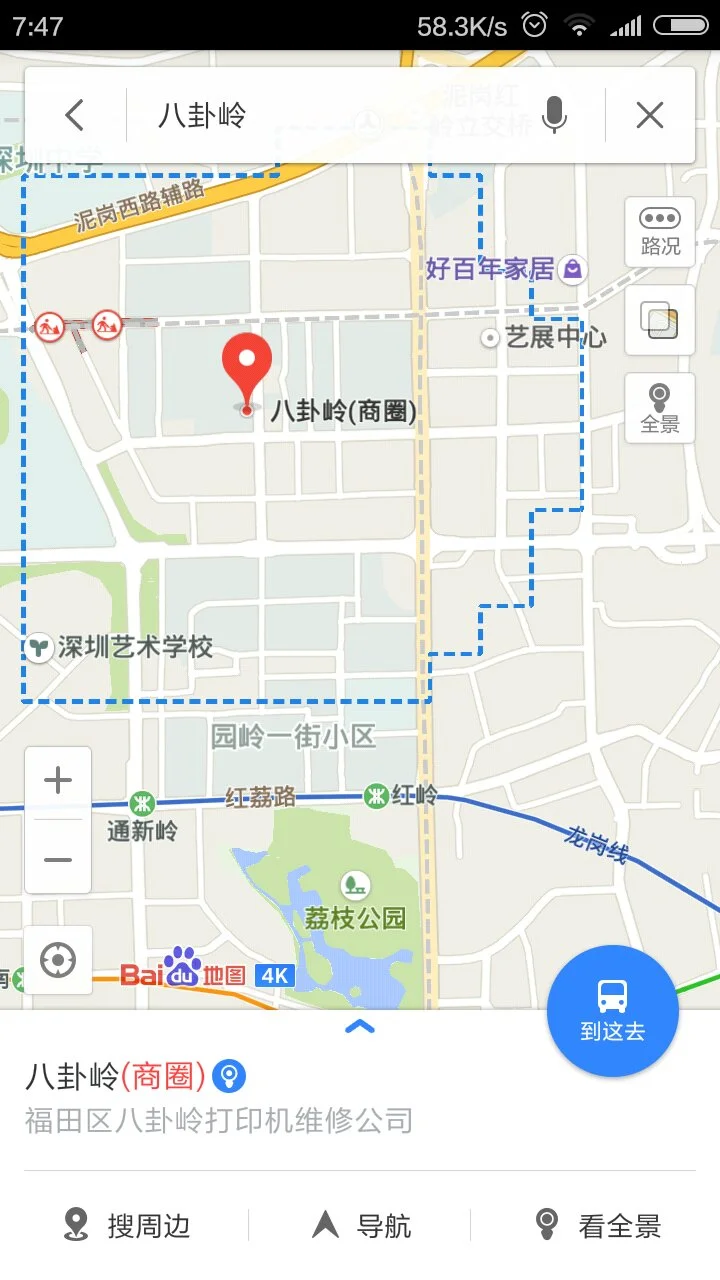This screenshot has height=1280, width=720.
Task: Tap the 好百年家居 purple store marker
Action: tap(573, 268)
